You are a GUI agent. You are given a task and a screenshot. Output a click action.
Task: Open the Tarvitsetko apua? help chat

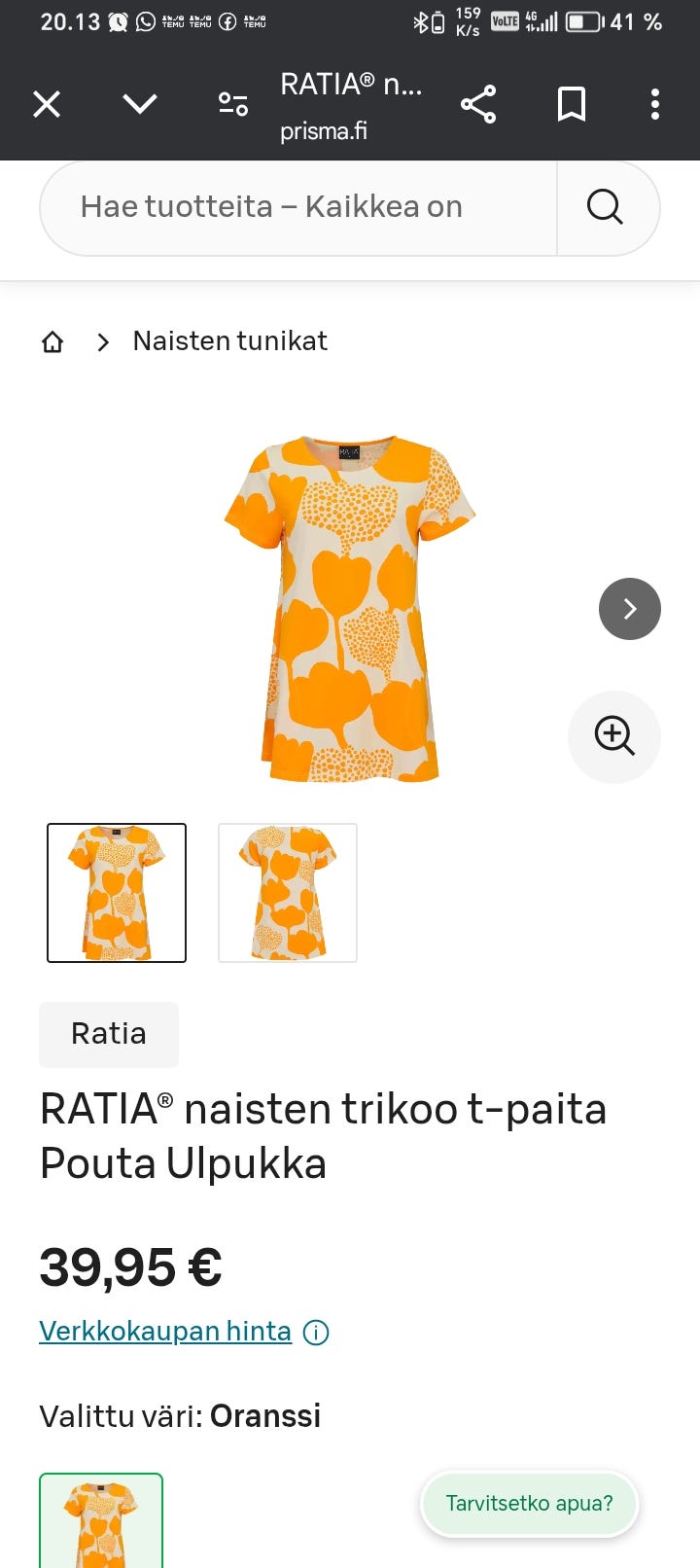(529, 1503)
